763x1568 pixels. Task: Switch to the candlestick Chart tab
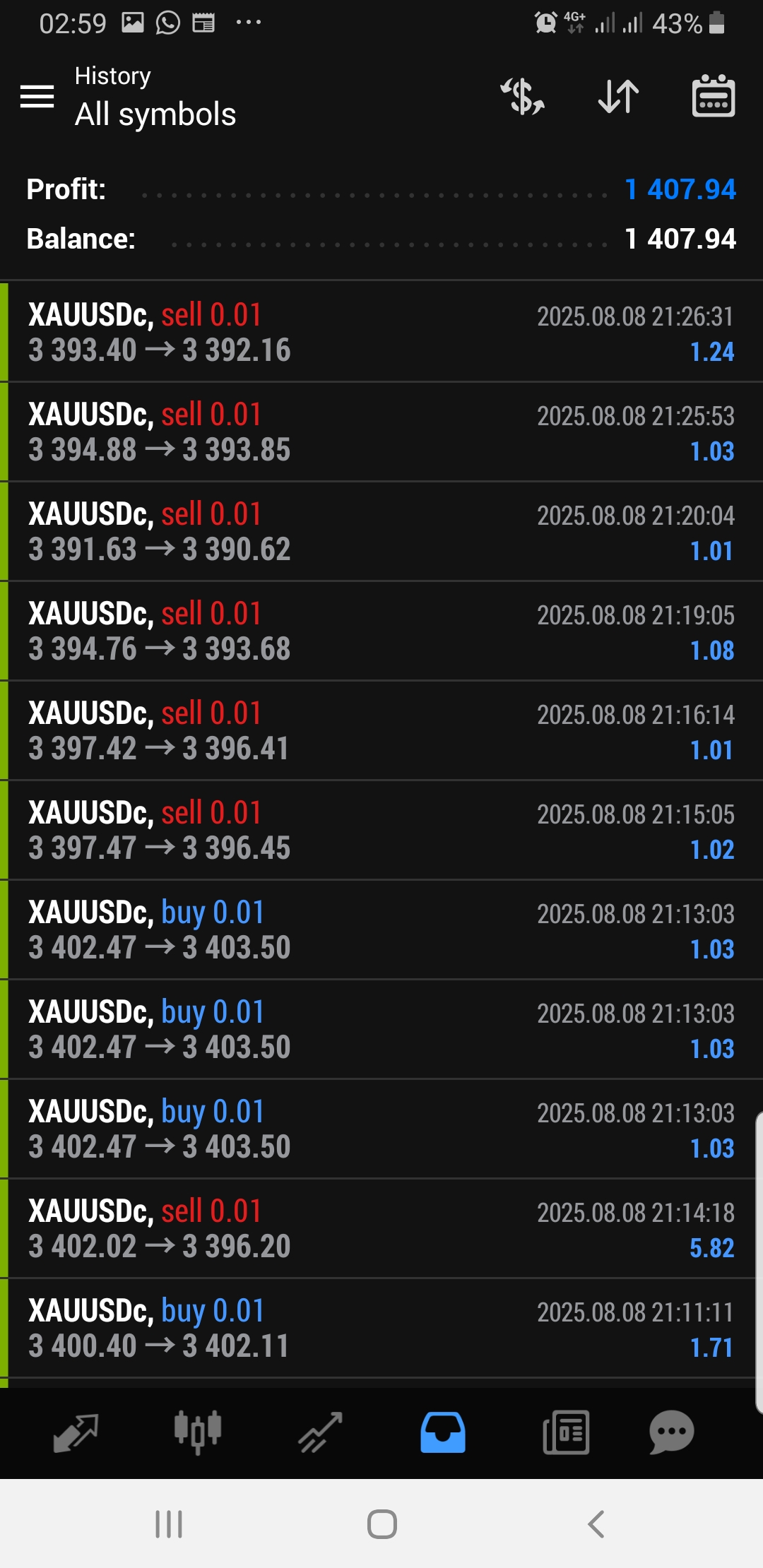pyautogui.click(x=198, y=1432)
